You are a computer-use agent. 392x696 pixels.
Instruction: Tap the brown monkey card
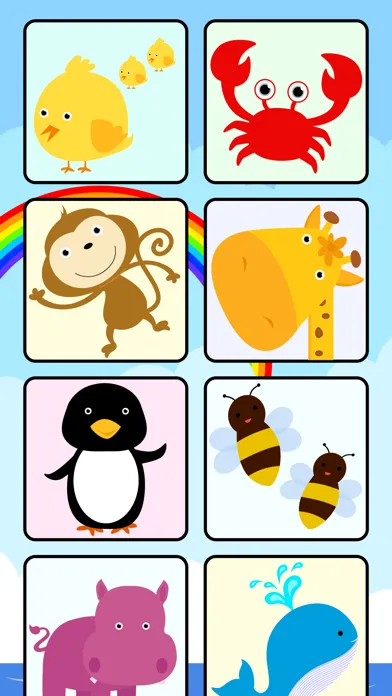click(x=106, y=280)
